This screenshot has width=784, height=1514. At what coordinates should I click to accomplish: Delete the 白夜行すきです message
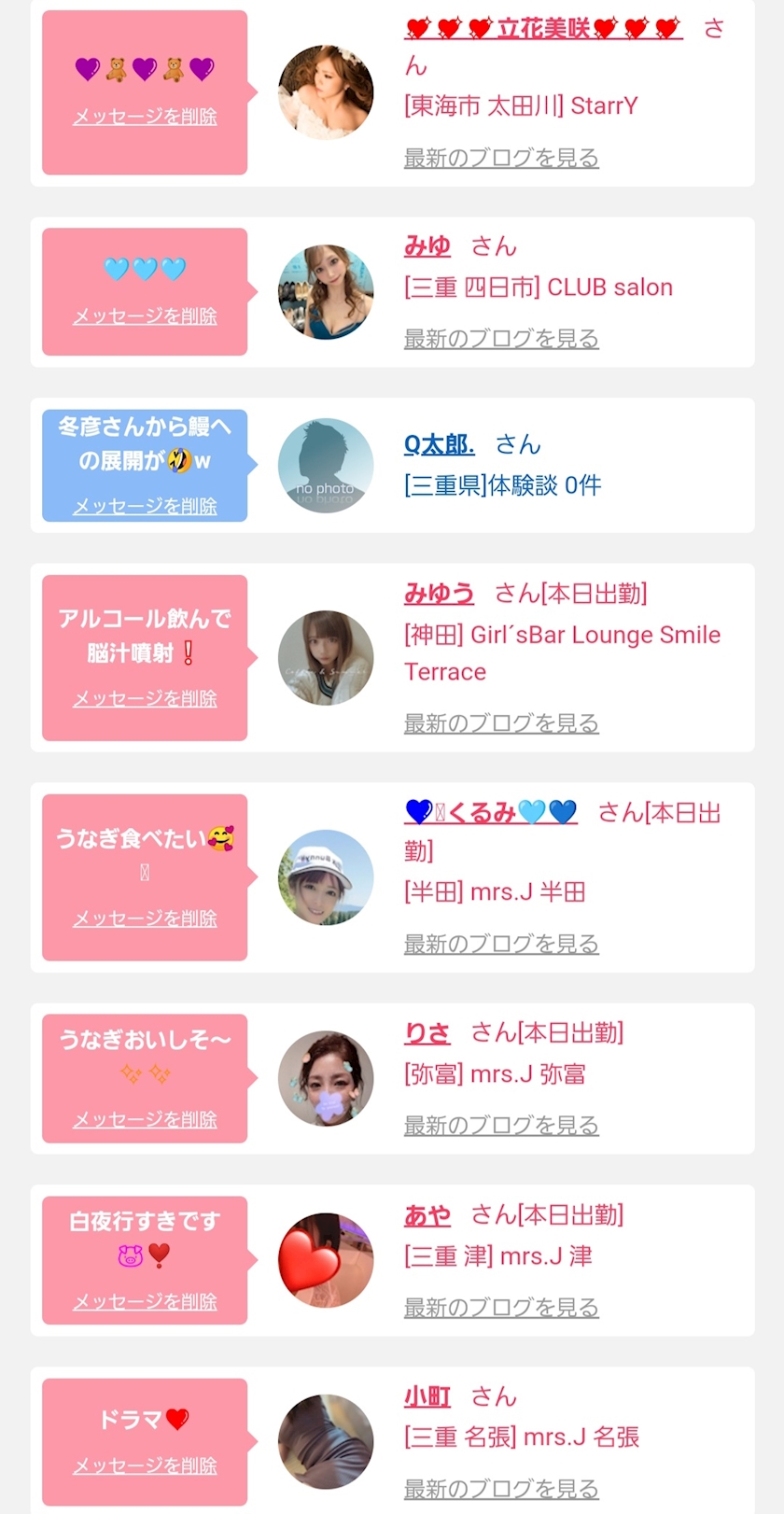(145, 1301)
